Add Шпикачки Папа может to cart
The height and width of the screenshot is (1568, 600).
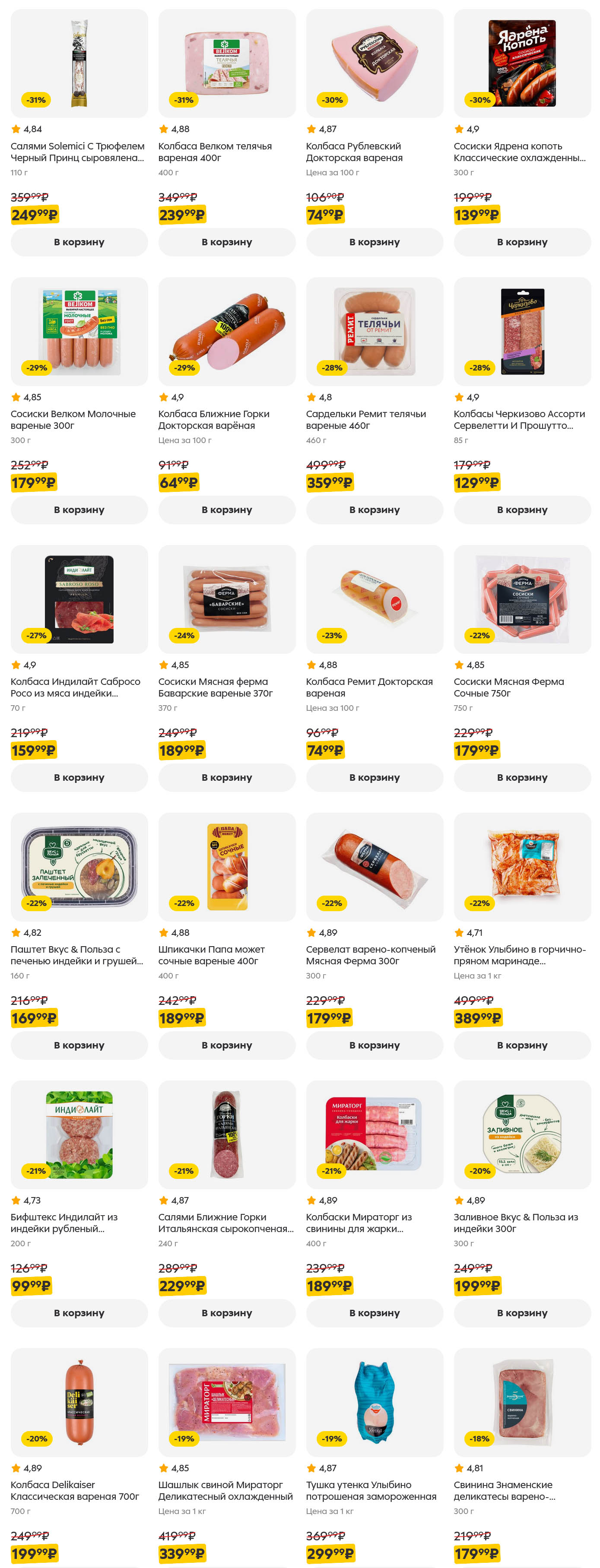click(x=227, y=1045)
